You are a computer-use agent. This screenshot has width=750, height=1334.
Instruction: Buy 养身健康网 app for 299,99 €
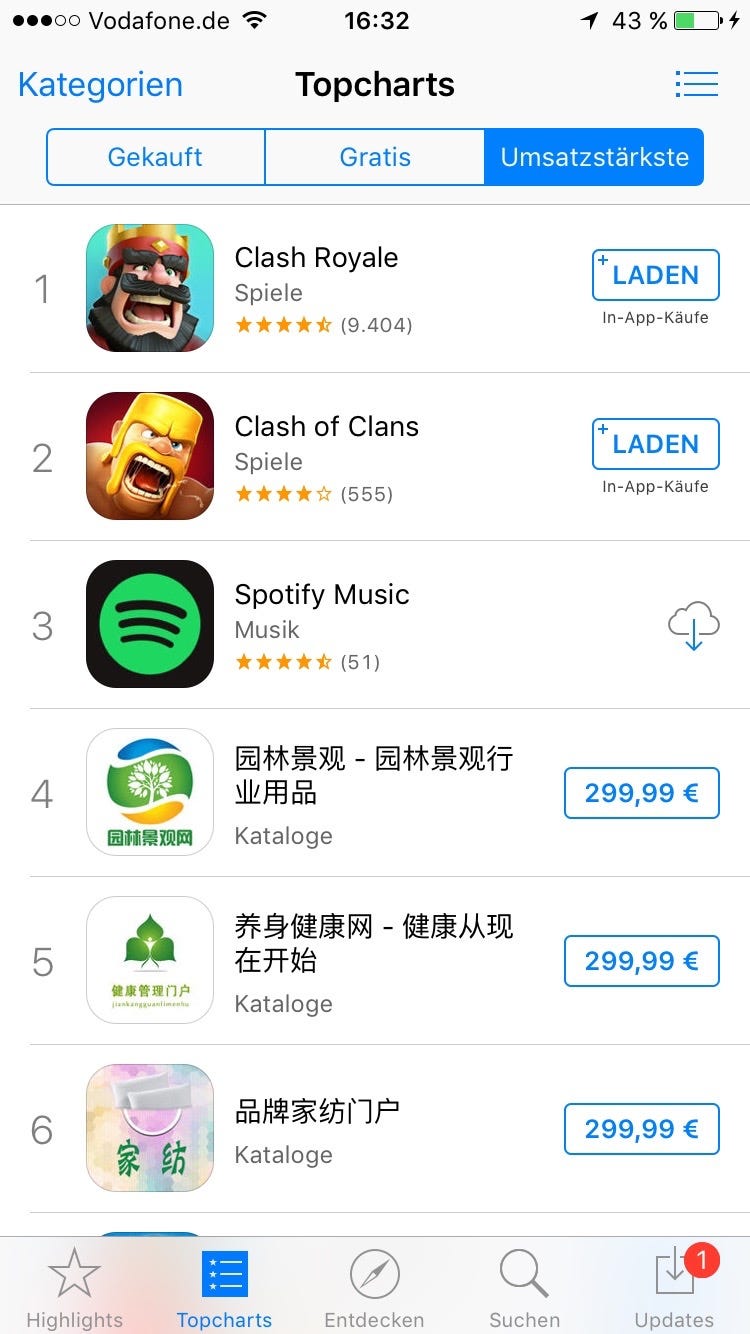coord(641,961)
